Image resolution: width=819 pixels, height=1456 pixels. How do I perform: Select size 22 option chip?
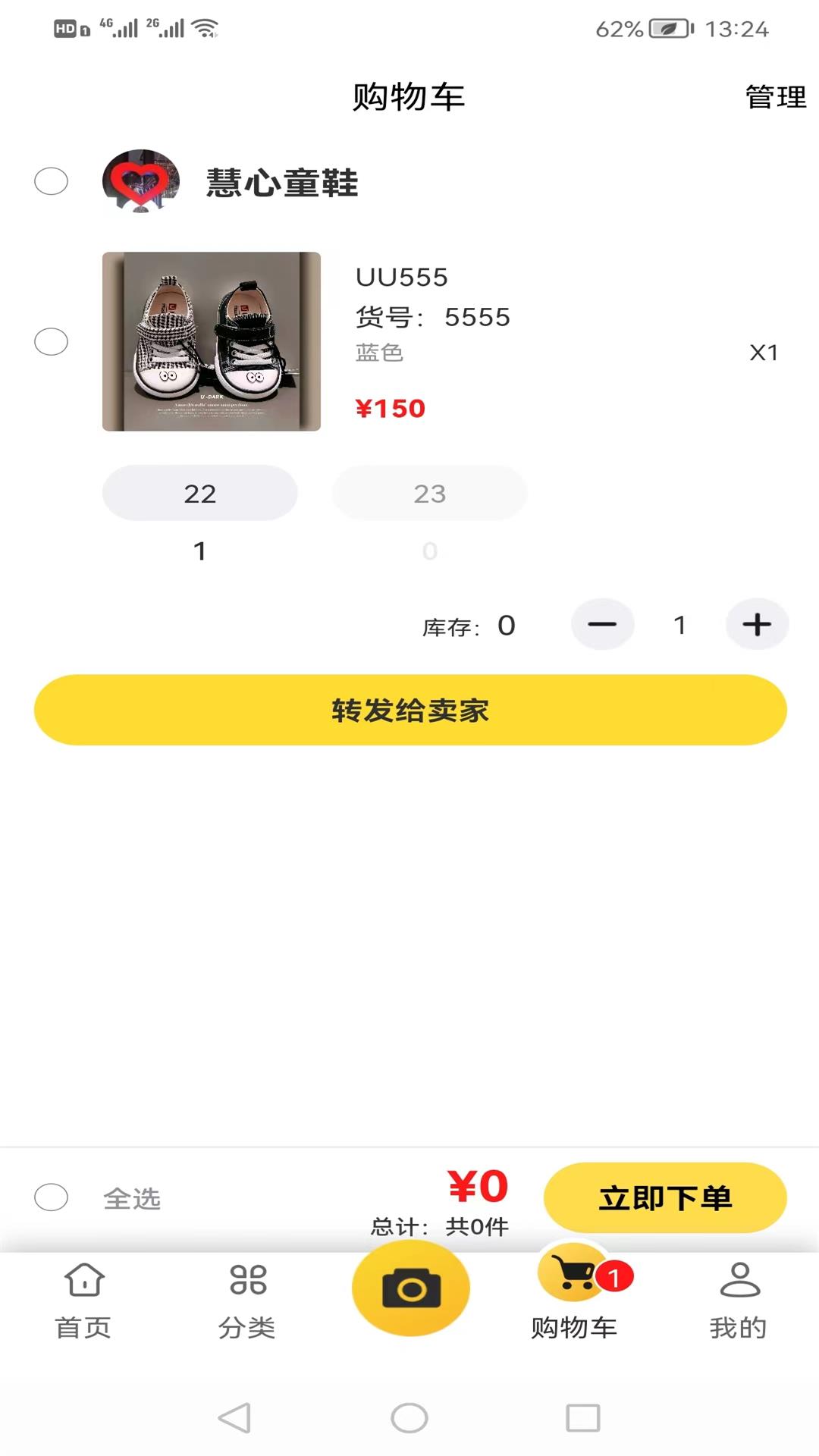[199, 493]
